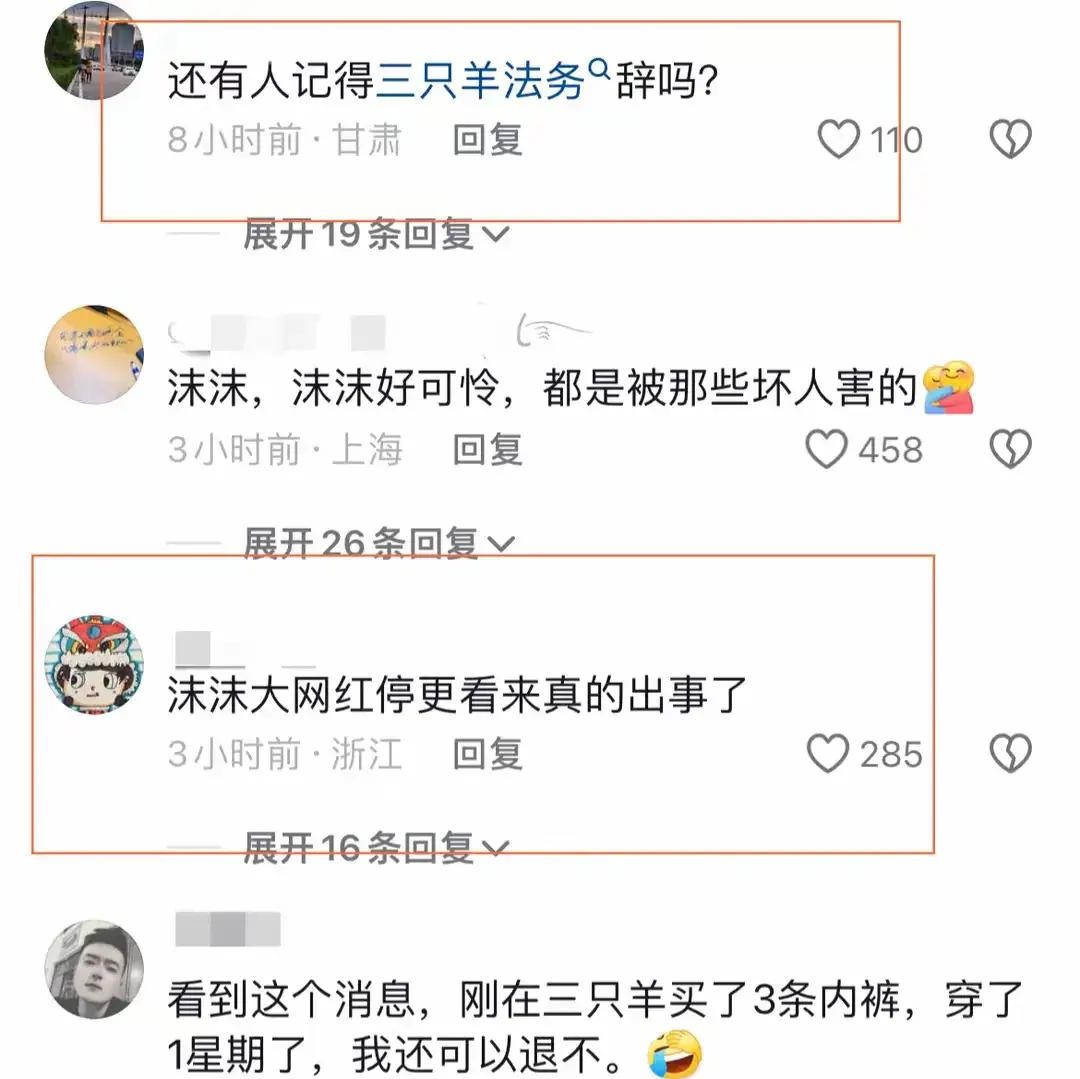This screenshot has height=1079, width=1080.
Task: Reply to the 浙江 comment
Action: pyautogui.click(x=487, y=754)
